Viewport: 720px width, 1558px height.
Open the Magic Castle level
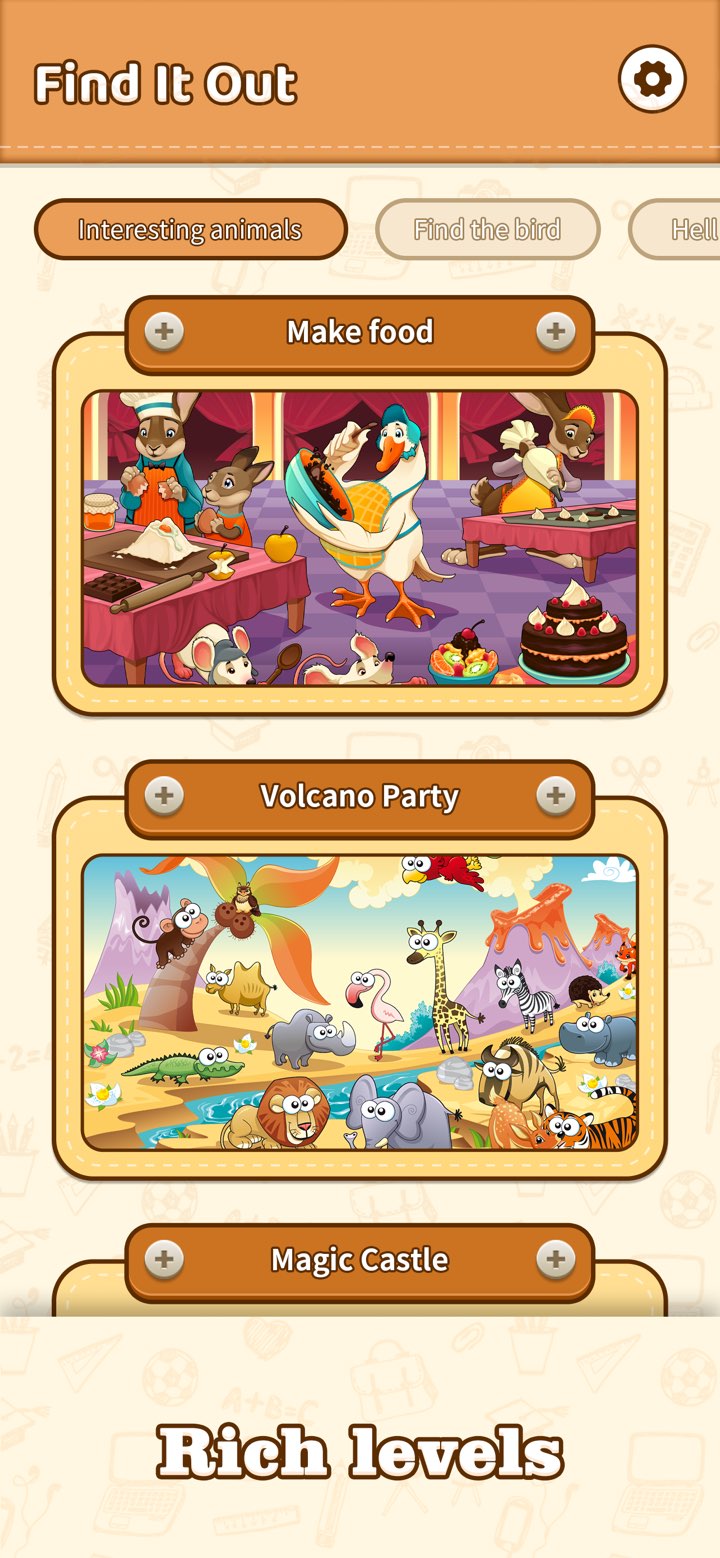[360, 1260]
